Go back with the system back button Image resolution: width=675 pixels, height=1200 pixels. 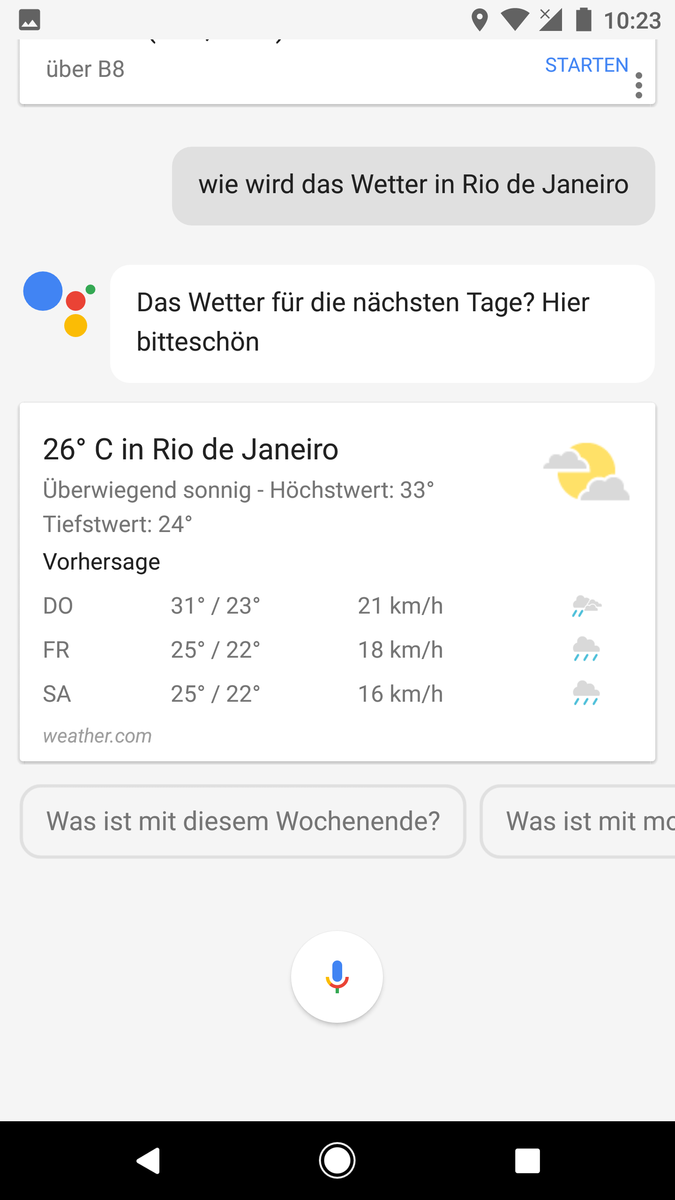pos(148,1160)
